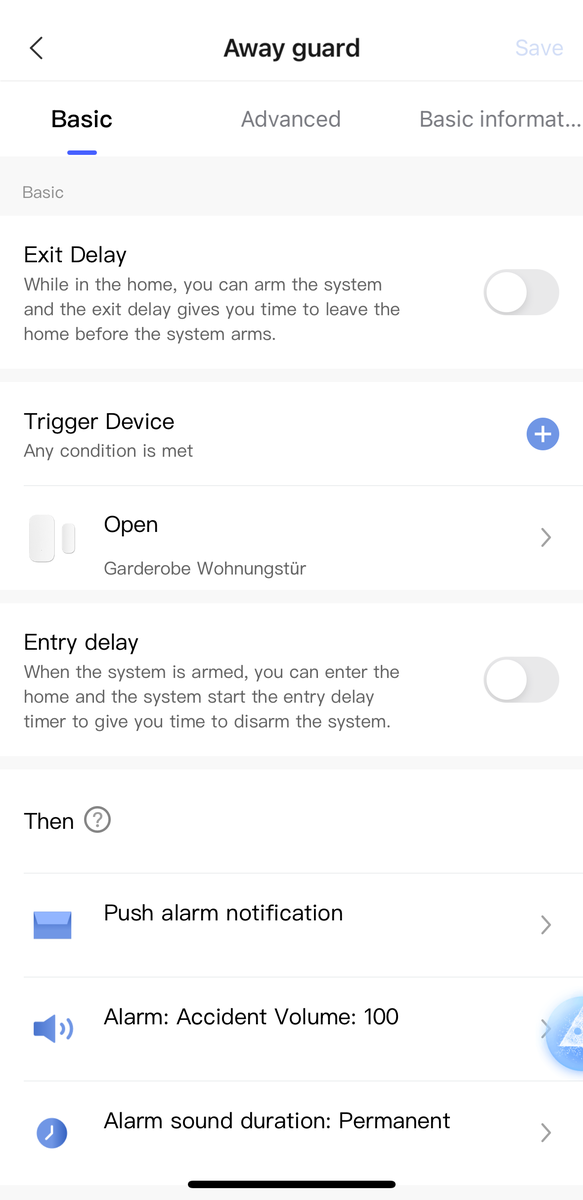Enable the Exit Delay switch
The image size is (583, 1200).
tap(521, 292)
